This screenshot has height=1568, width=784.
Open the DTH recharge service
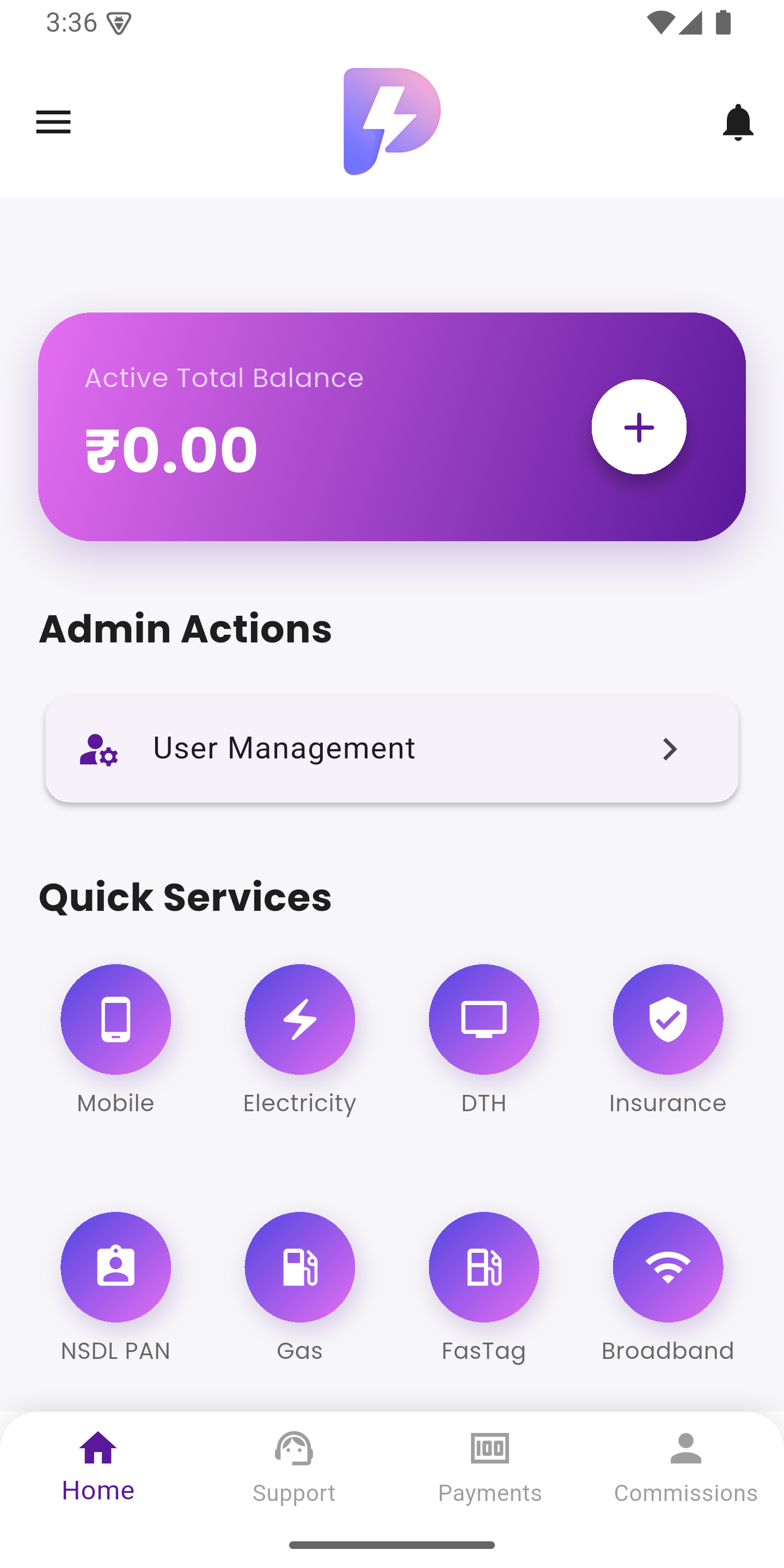pyautogui.click(x=484, y=1020)
